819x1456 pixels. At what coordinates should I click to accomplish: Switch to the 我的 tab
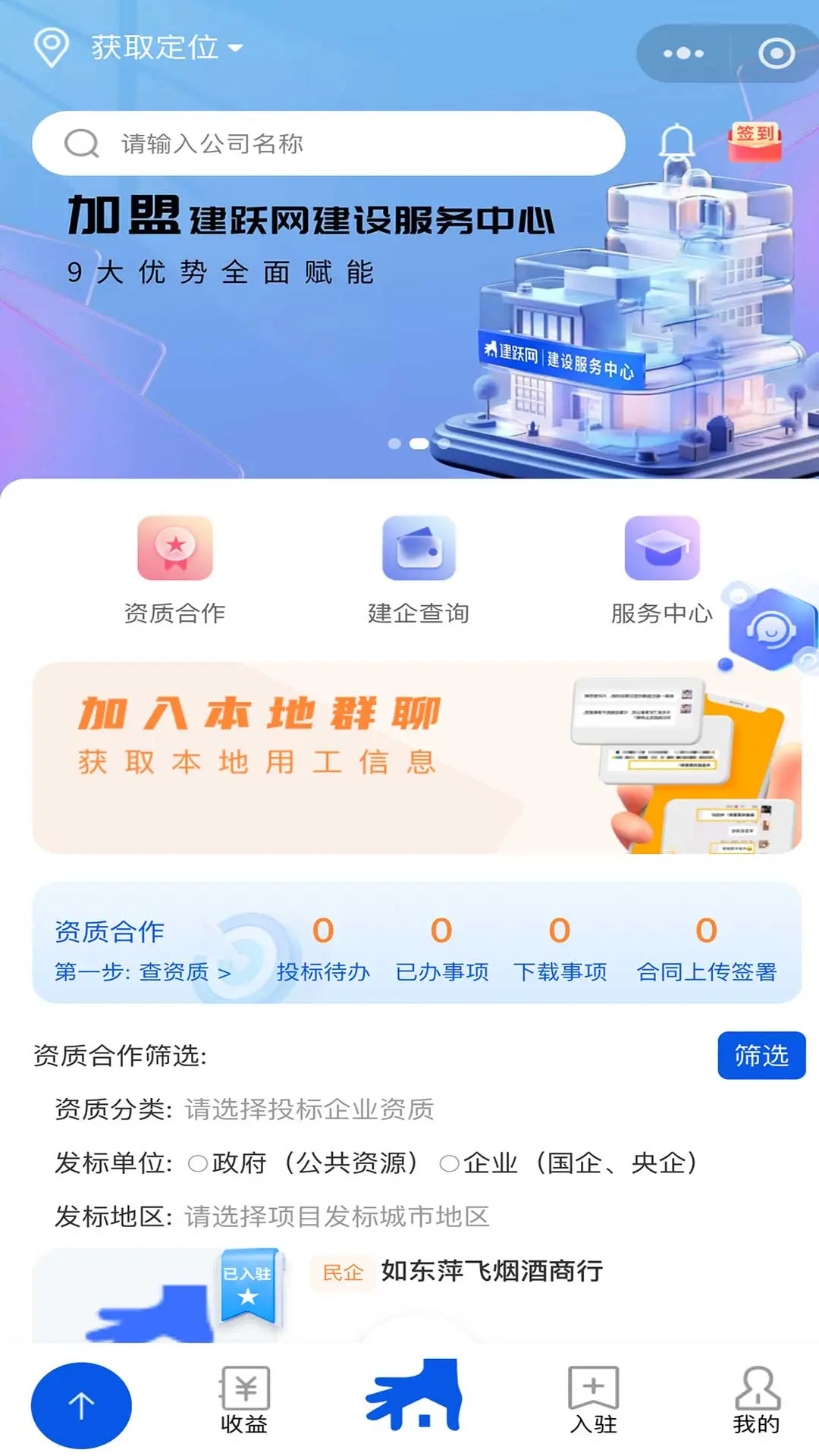[x=756, y=1401]
